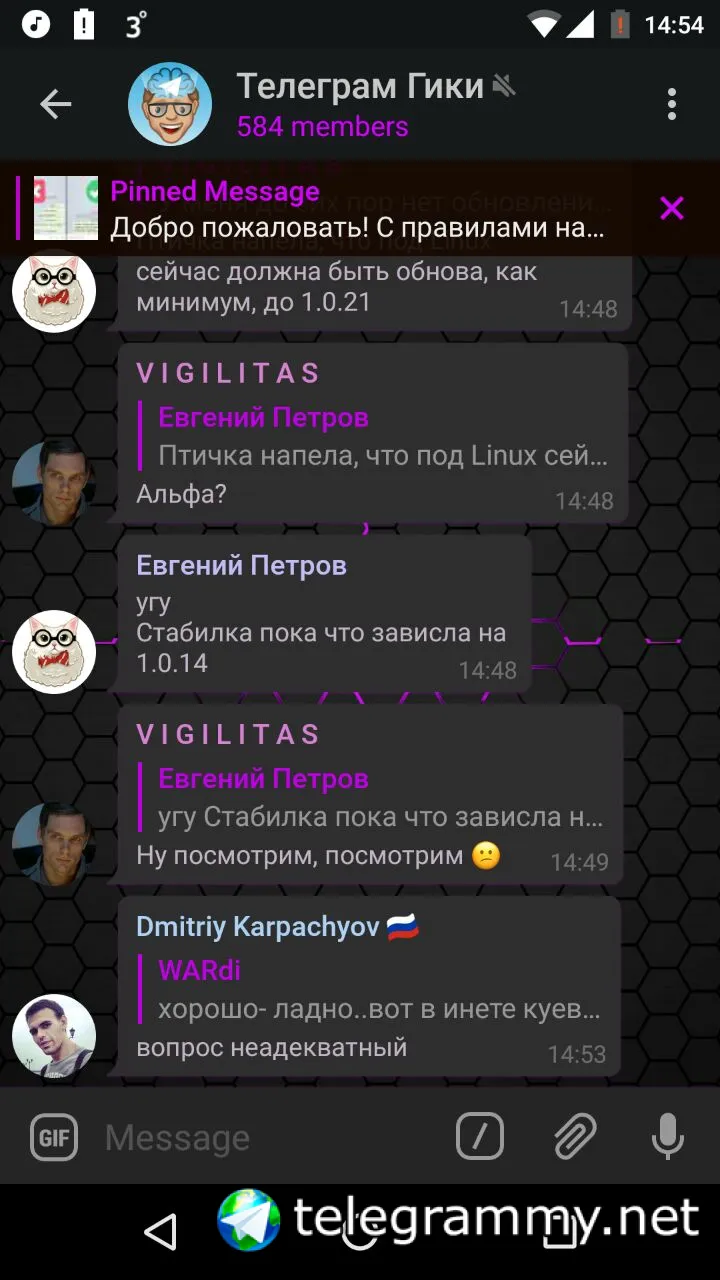Viewport: 720px width, 1280px height.
Task: Open quoted reply above "Альфа?"
Action: (380, 437)
